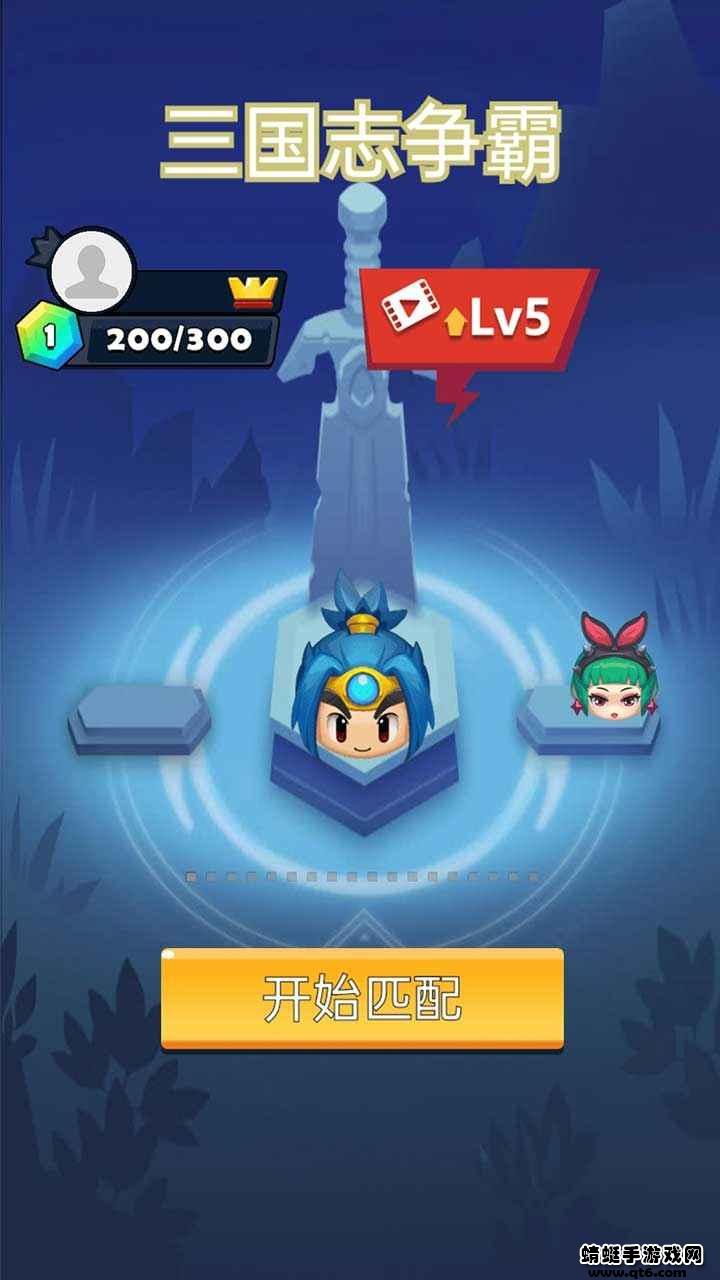Tap the 开始匹配 button
This screenshot has width=720, height=1280.
(362, 998)
